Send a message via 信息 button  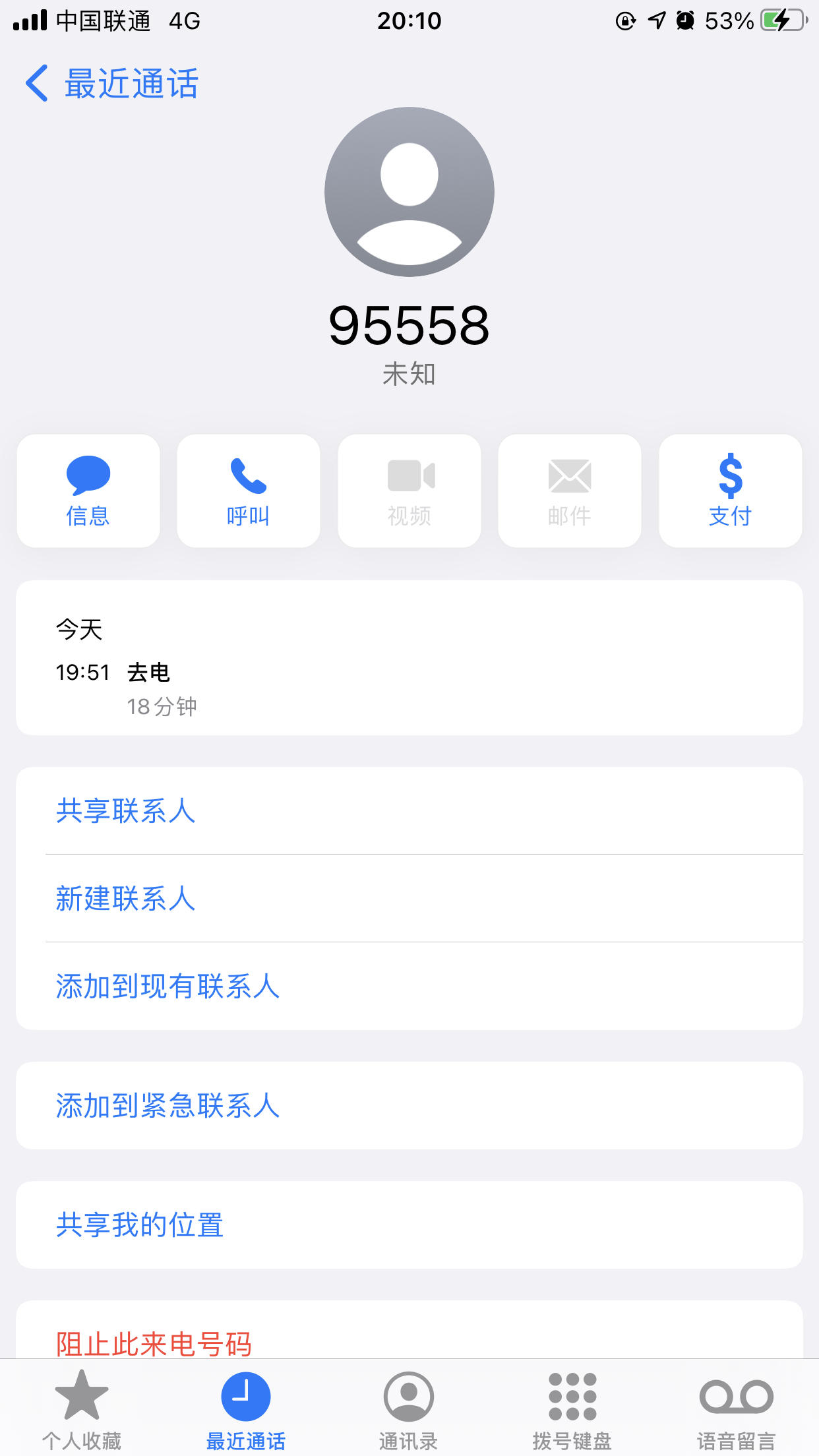(x=88, y=491)
